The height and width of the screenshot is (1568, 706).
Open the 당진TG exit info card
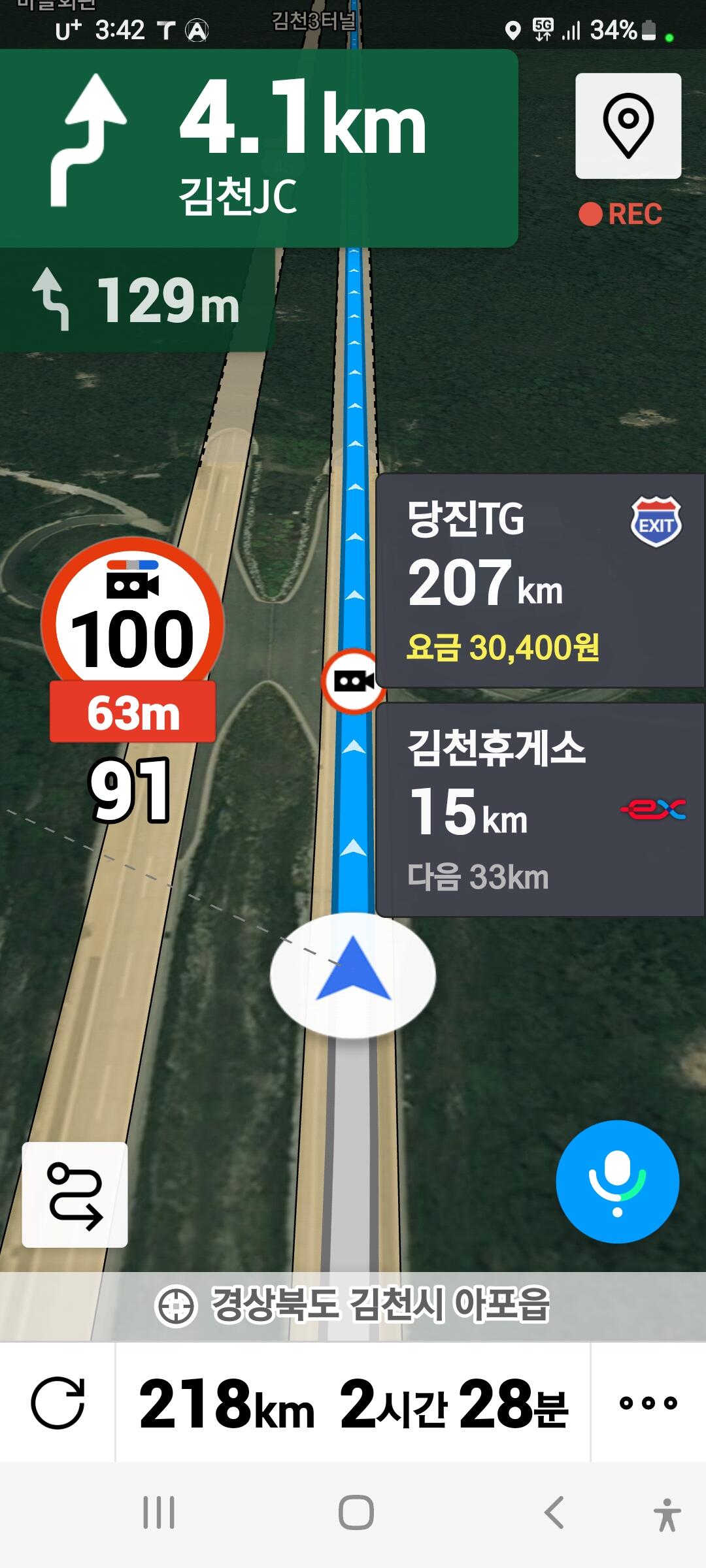coord(541,581)
